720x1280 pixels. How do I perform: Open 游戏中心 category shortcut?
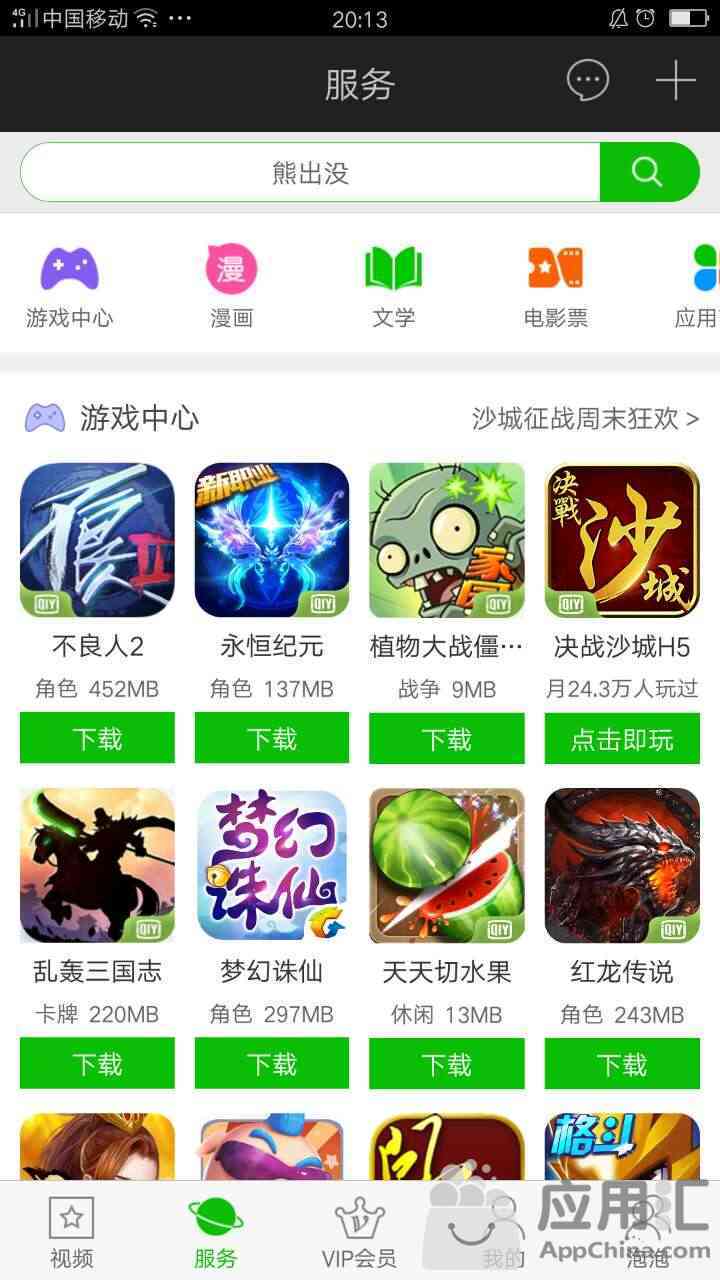69,287
